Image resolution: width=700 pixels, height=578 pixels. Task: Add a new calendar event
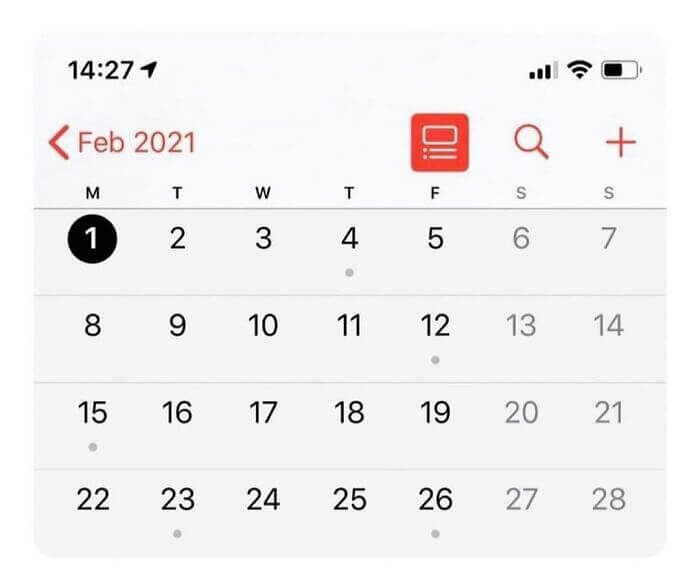point(620,143)
